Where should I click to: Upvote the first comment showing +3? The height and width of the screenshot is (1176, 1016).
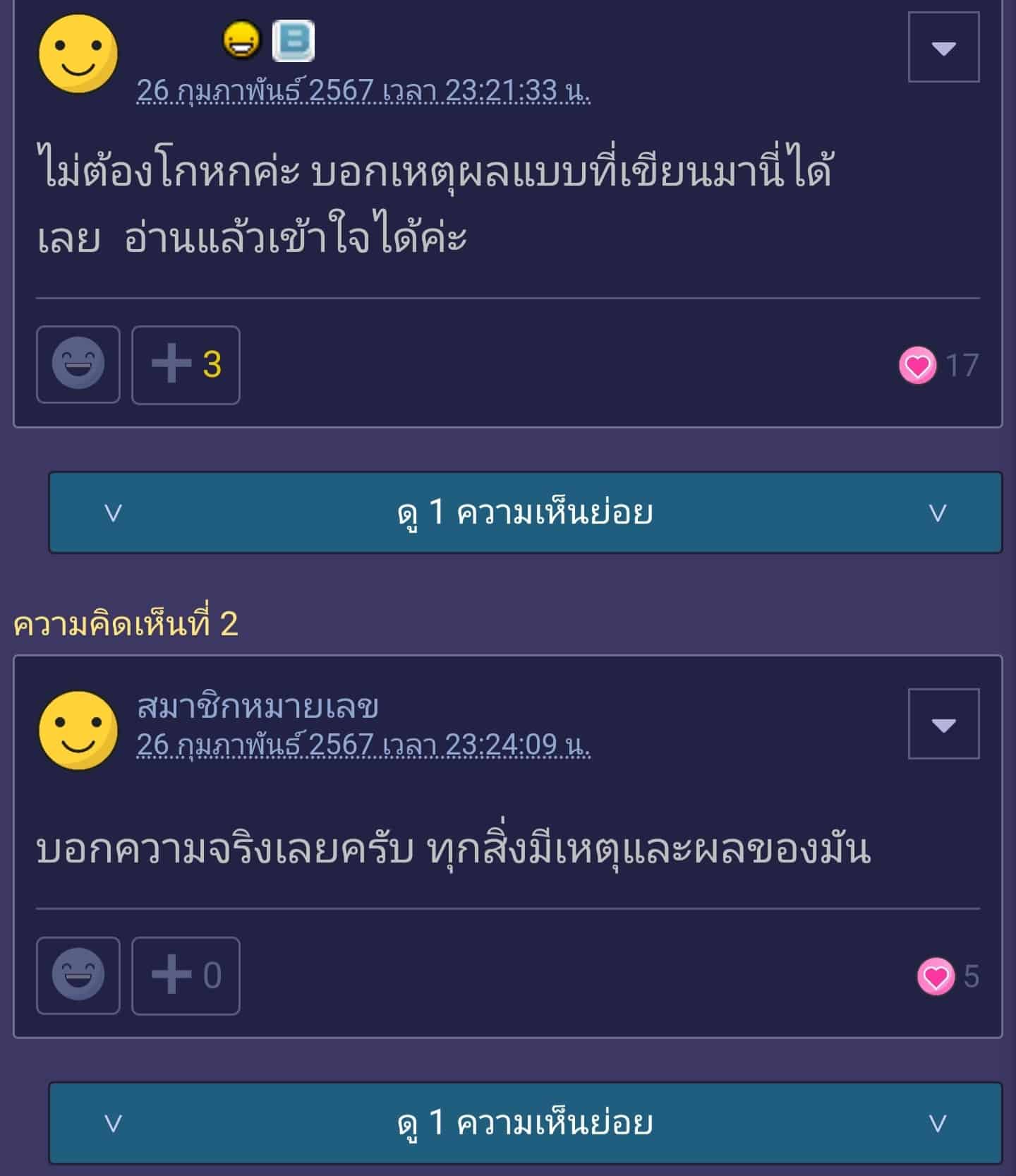point(186,365)
